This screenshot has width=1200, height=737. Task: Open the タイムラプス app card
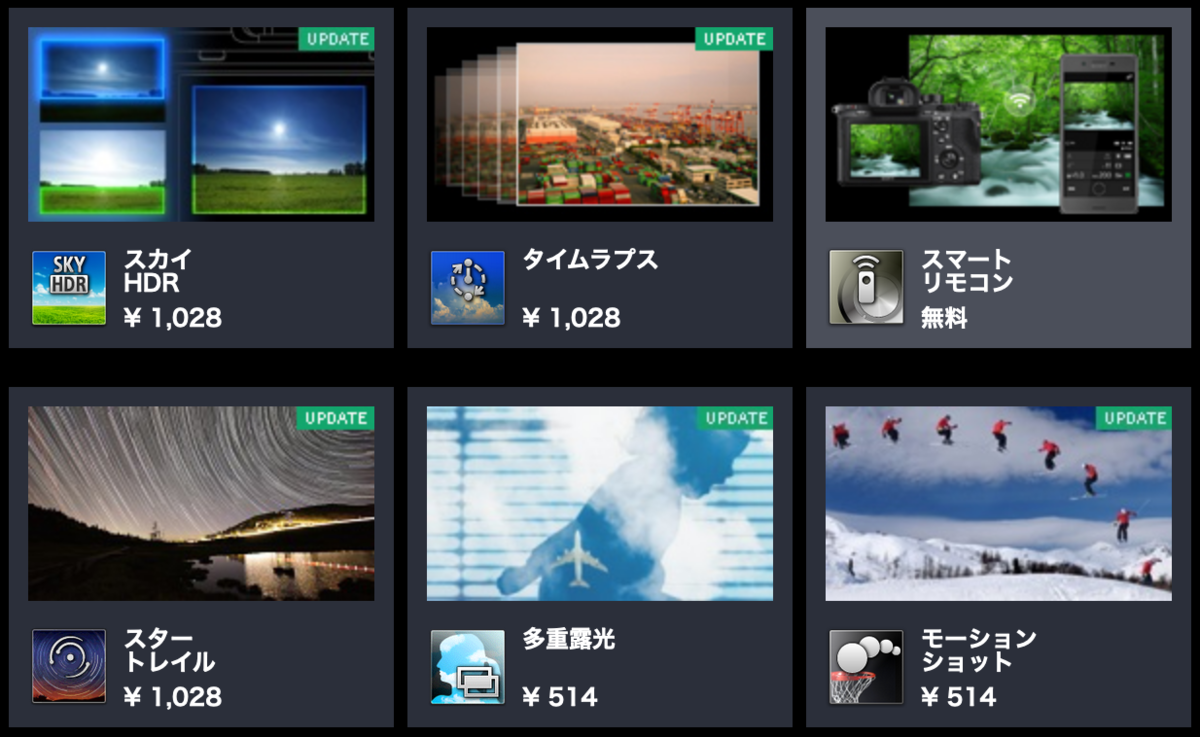click(x=598, y=178)
